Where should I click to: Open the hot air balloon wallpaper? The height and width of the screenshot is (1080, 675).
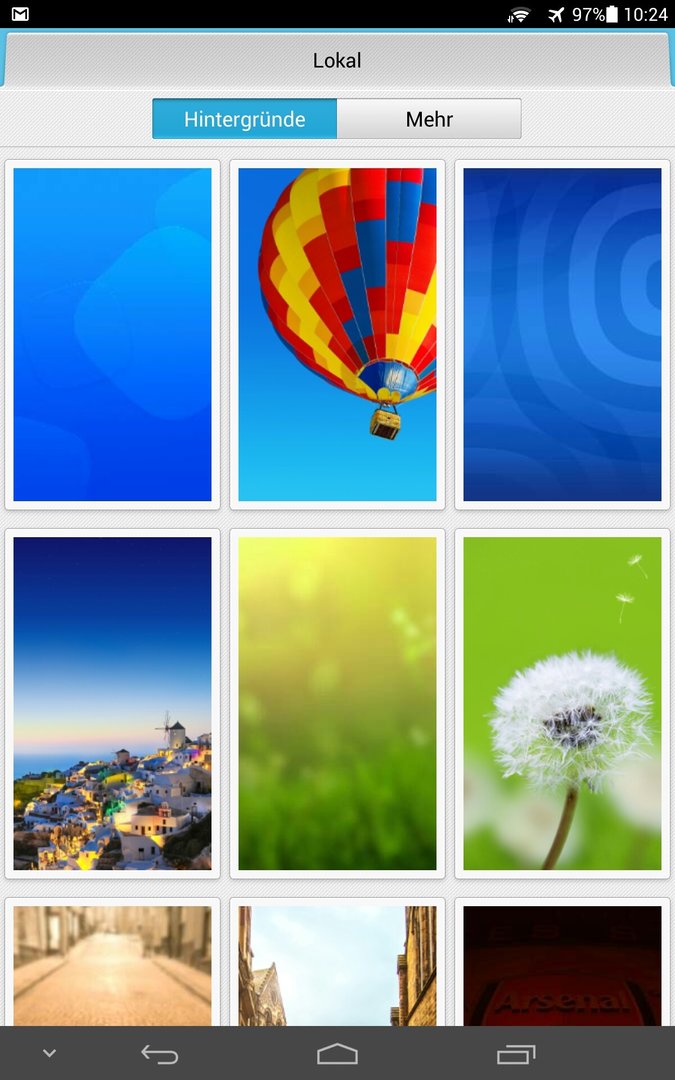click(x=338, y=335)
